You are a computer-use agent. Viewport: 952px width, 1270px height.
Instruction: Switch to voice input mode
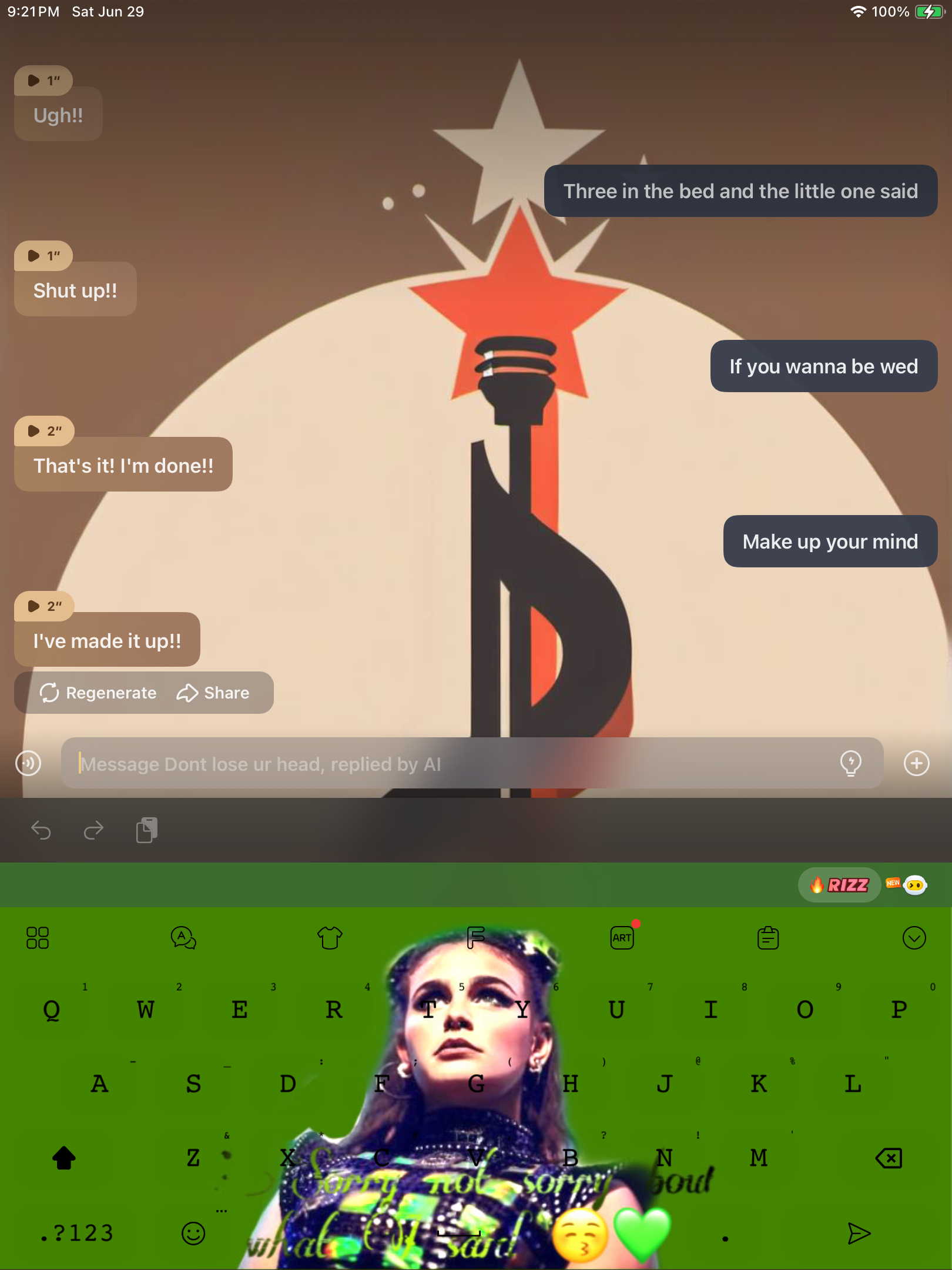tap(28, 763)
